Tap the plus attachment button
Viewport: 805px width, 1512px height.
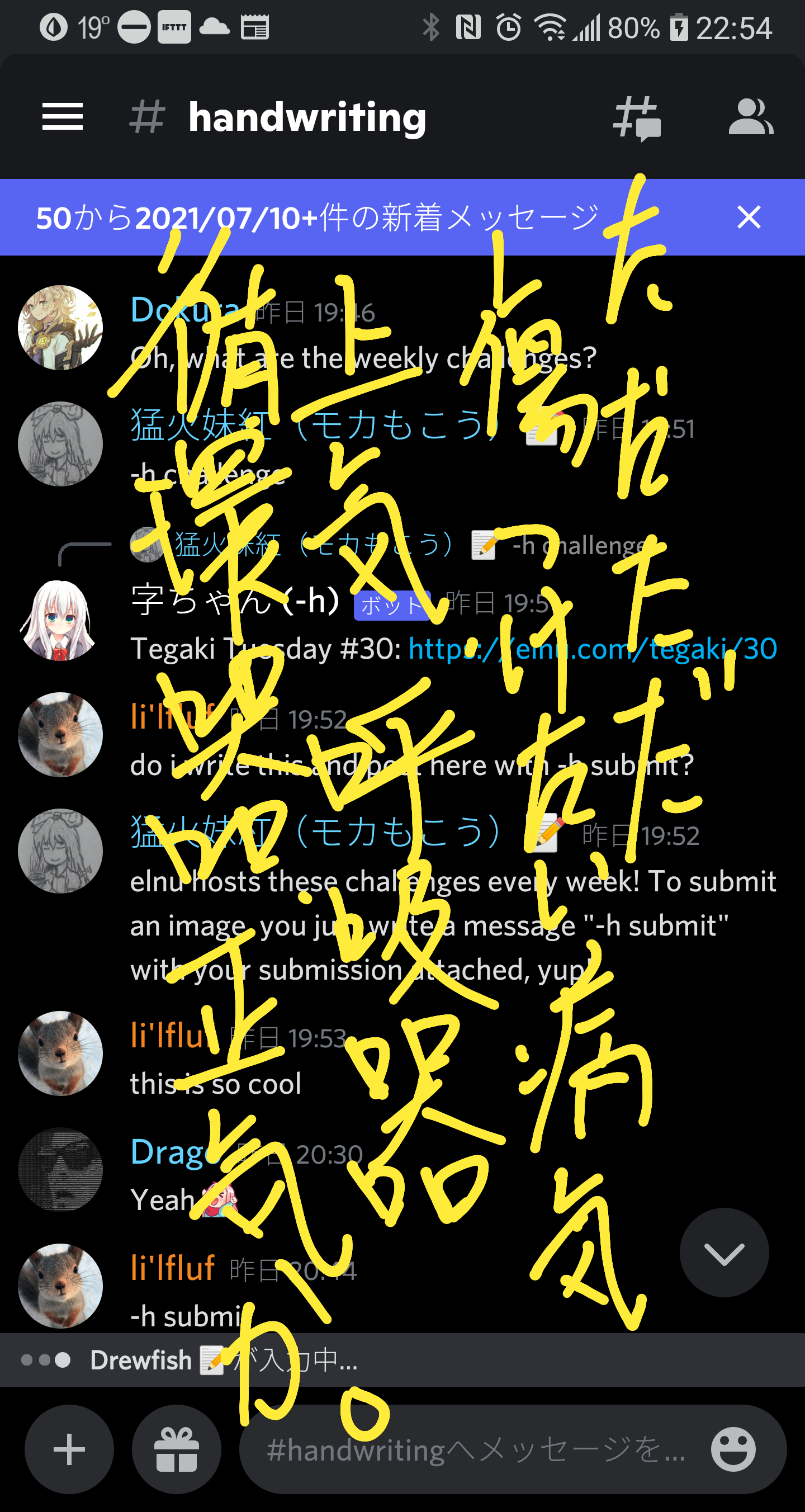(x=69, y=1449)
